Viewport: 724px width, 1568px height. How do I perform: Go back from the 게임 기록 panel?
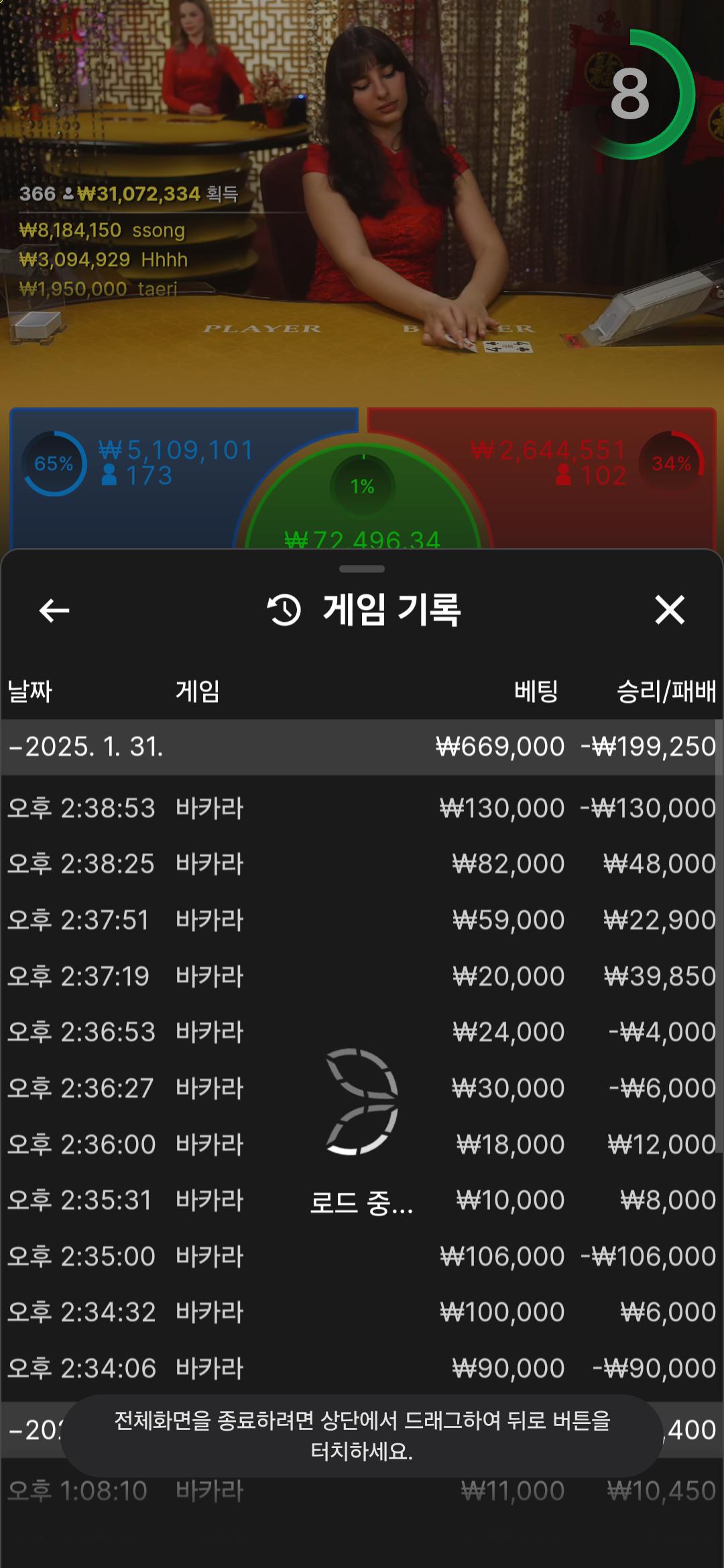click(x=54, y=610)
